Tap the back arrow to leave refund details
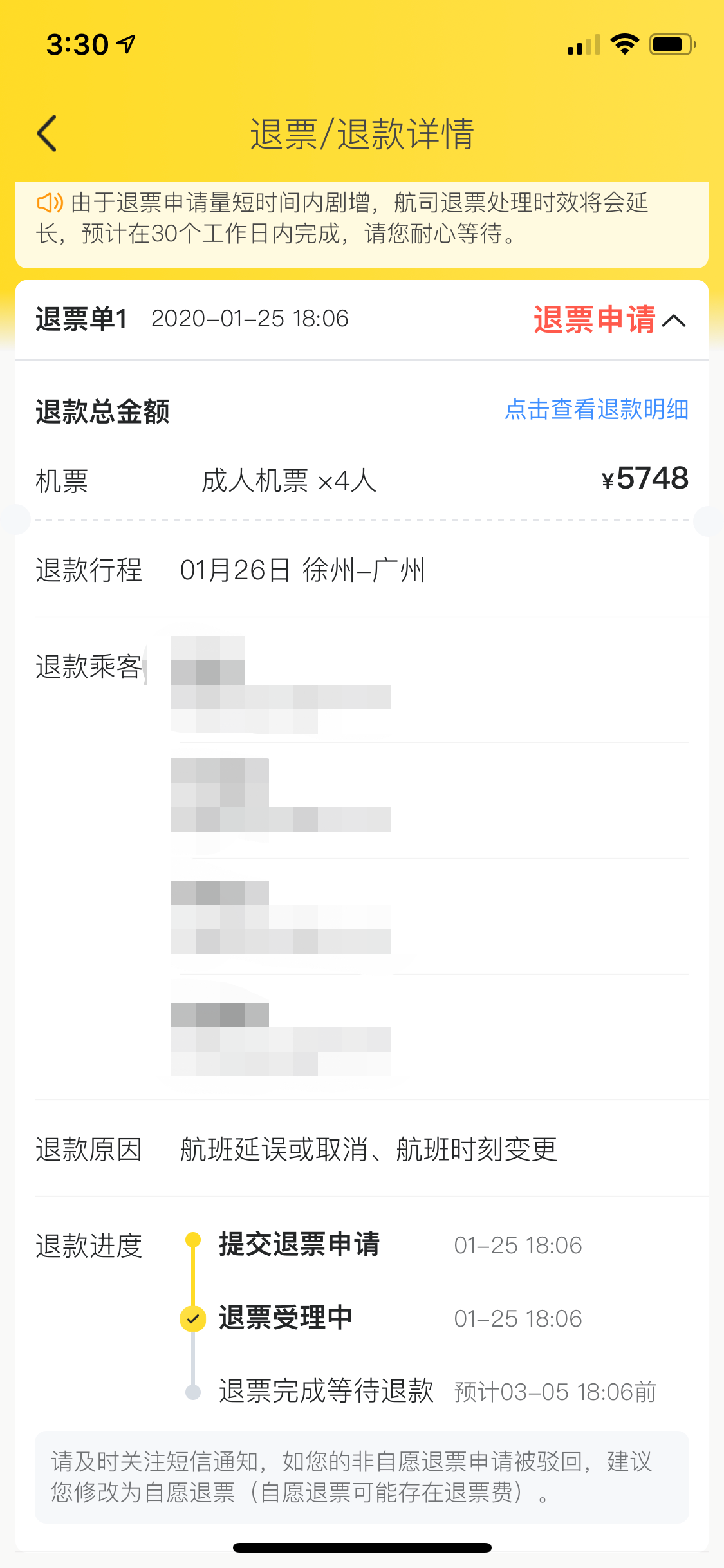724x1568 pixels. coord(46,133)
